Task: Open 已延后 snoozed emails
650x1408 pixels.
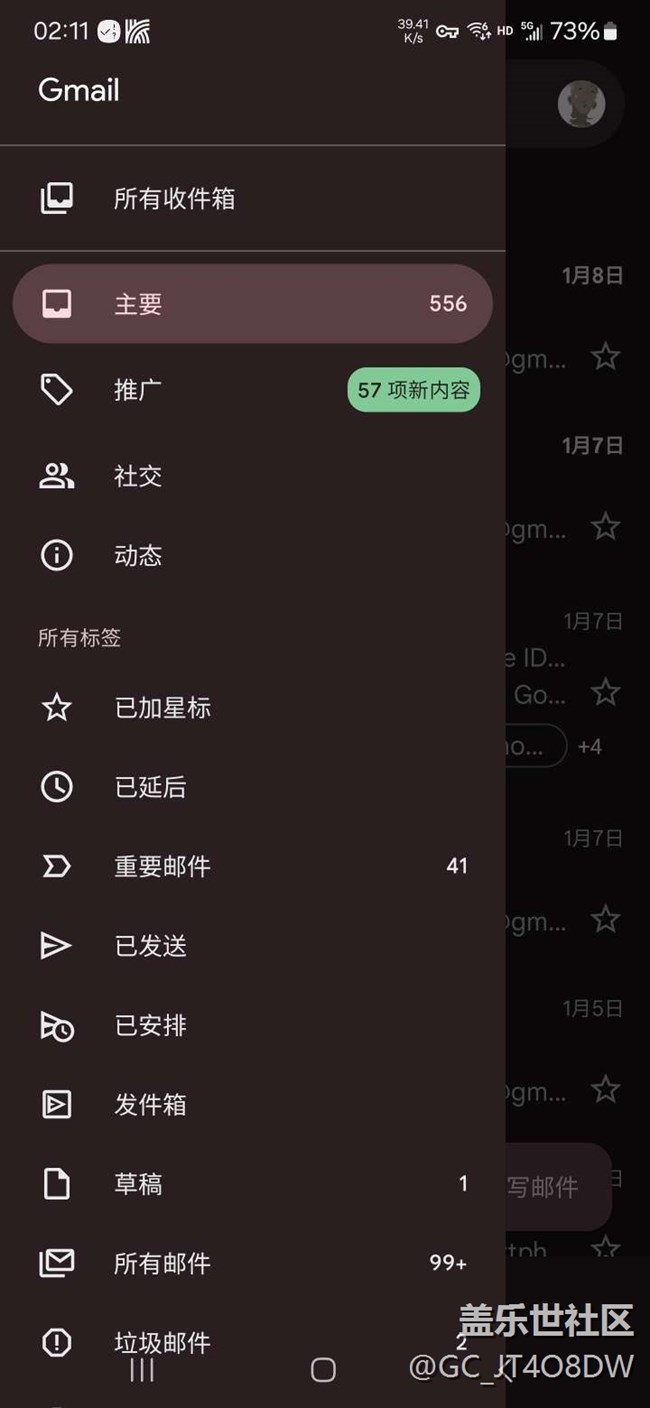Action: tap(252, 787)
